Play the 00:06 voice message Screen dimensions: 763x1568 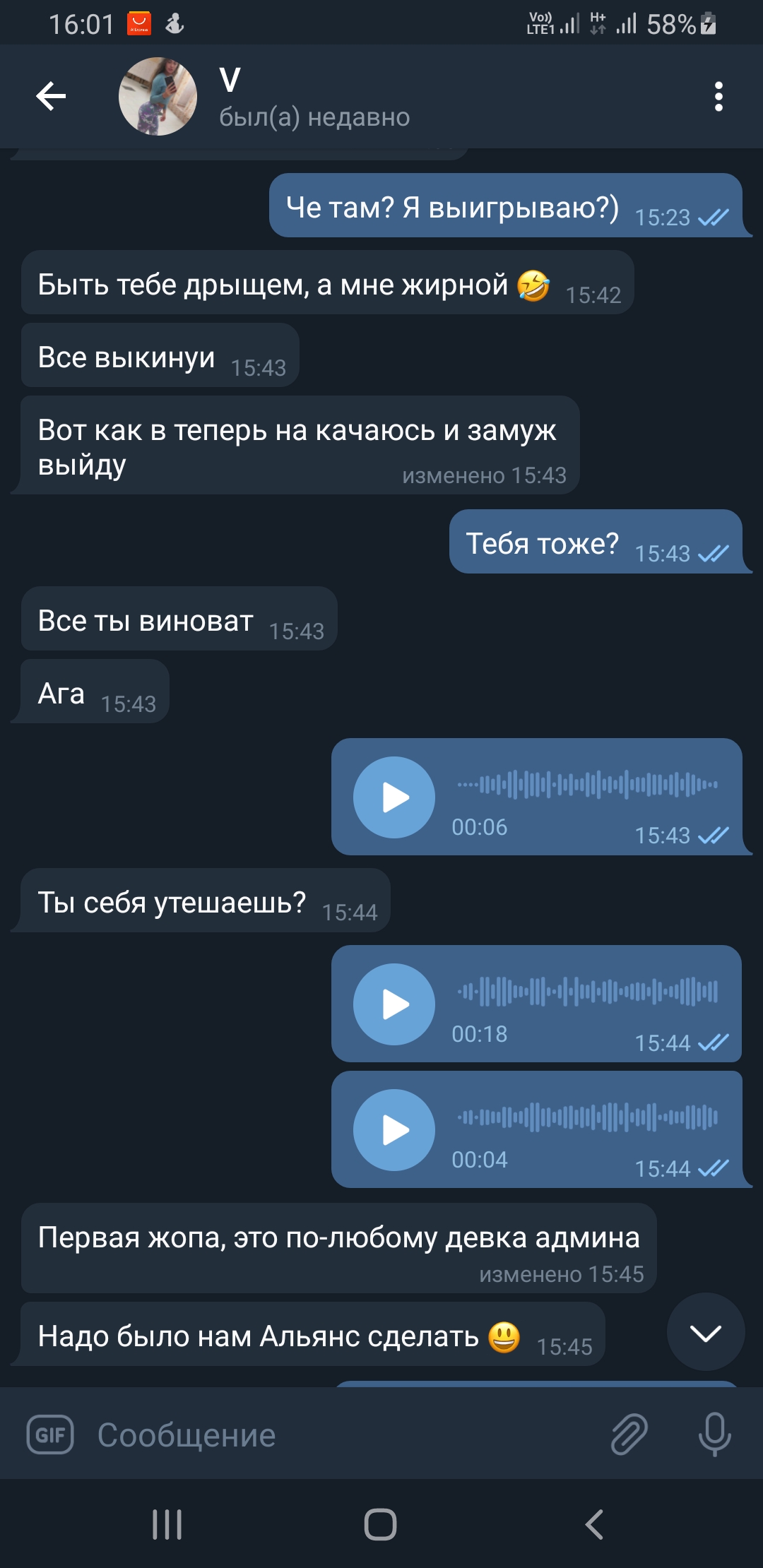[x=394, y=797]
